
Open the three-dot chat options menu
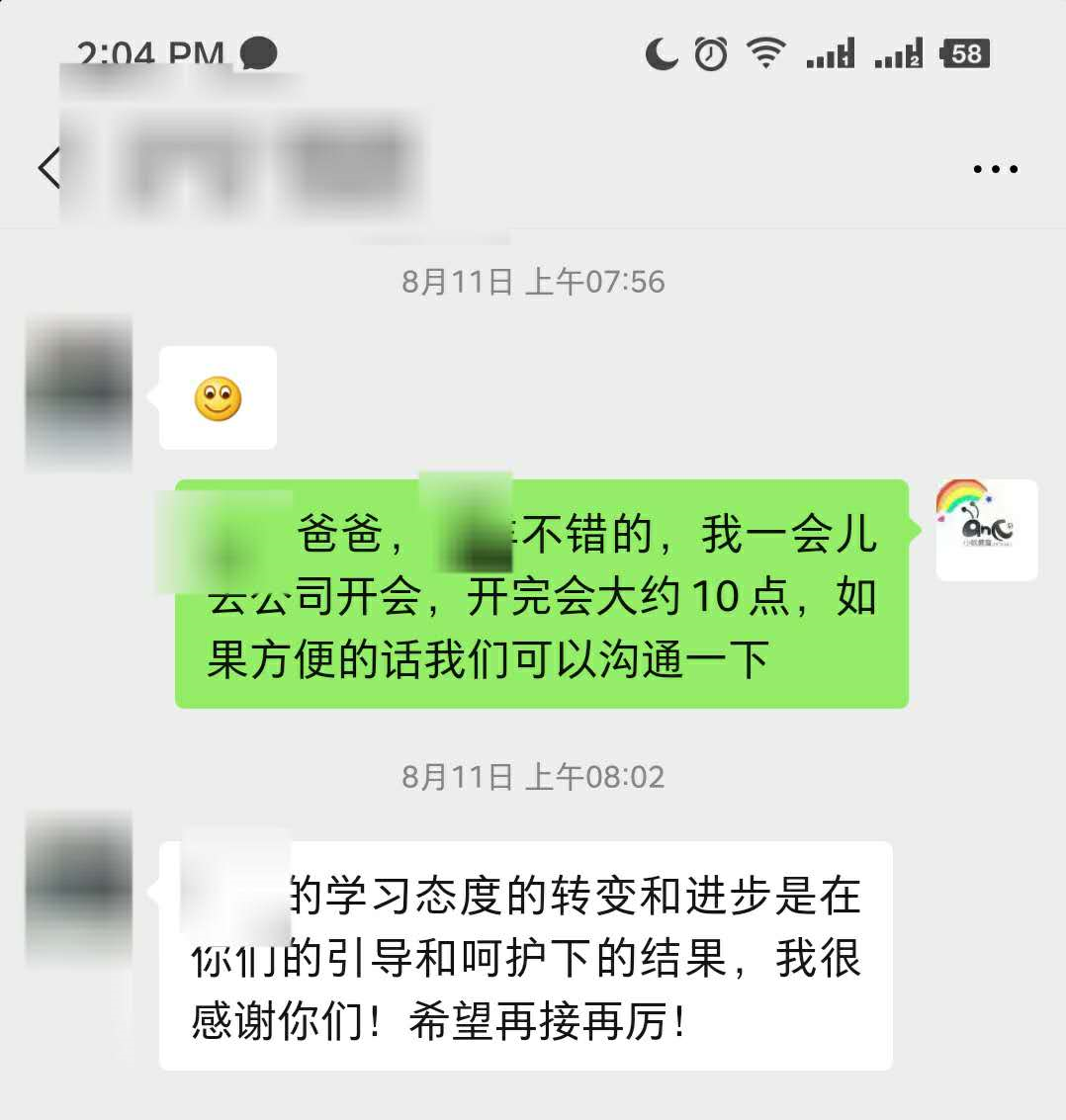[995, 169]
